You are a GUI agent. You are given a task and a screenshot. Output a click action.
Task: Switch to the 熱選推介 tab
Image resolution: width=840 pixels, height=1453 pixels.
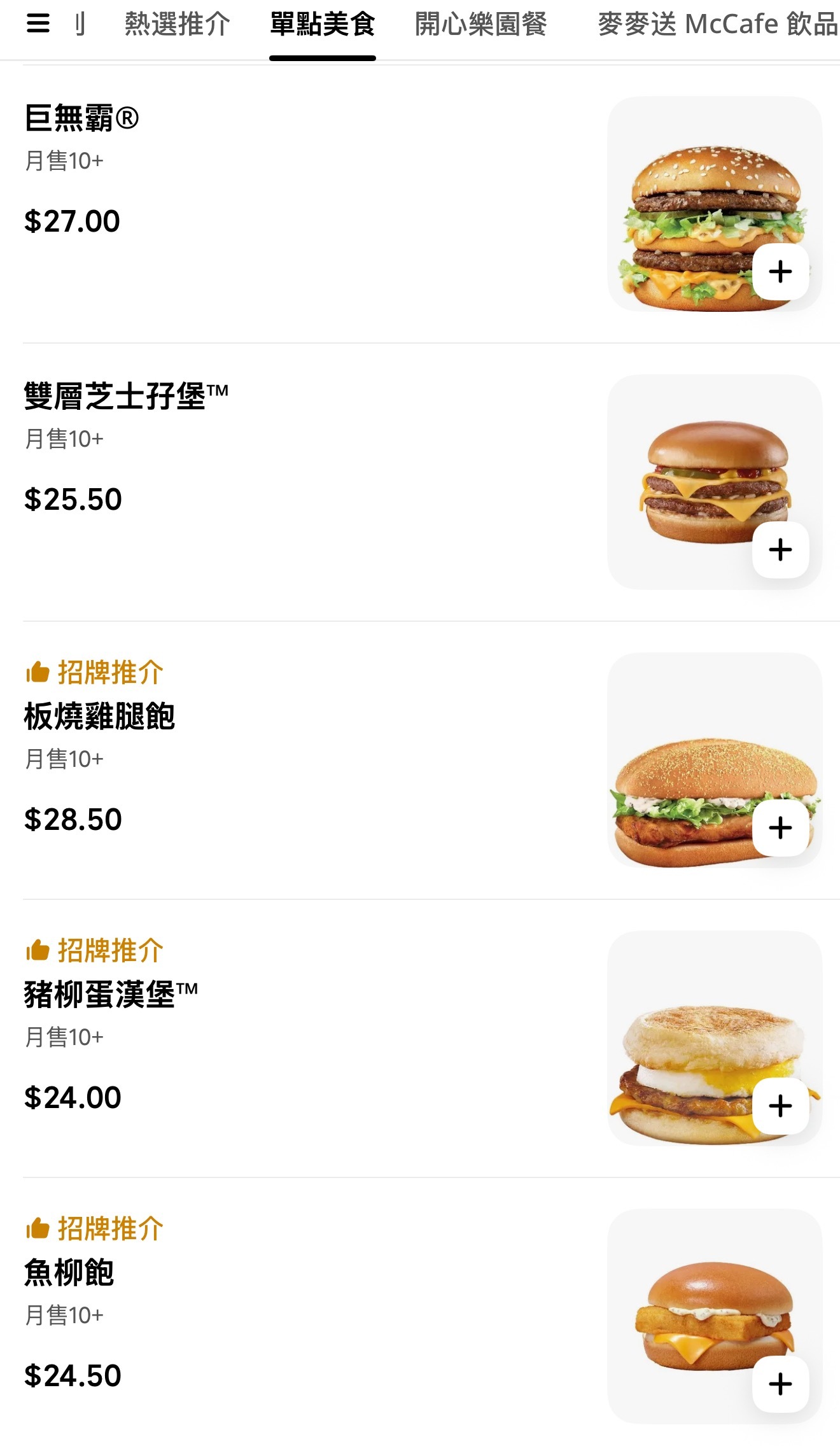point(177,24)
